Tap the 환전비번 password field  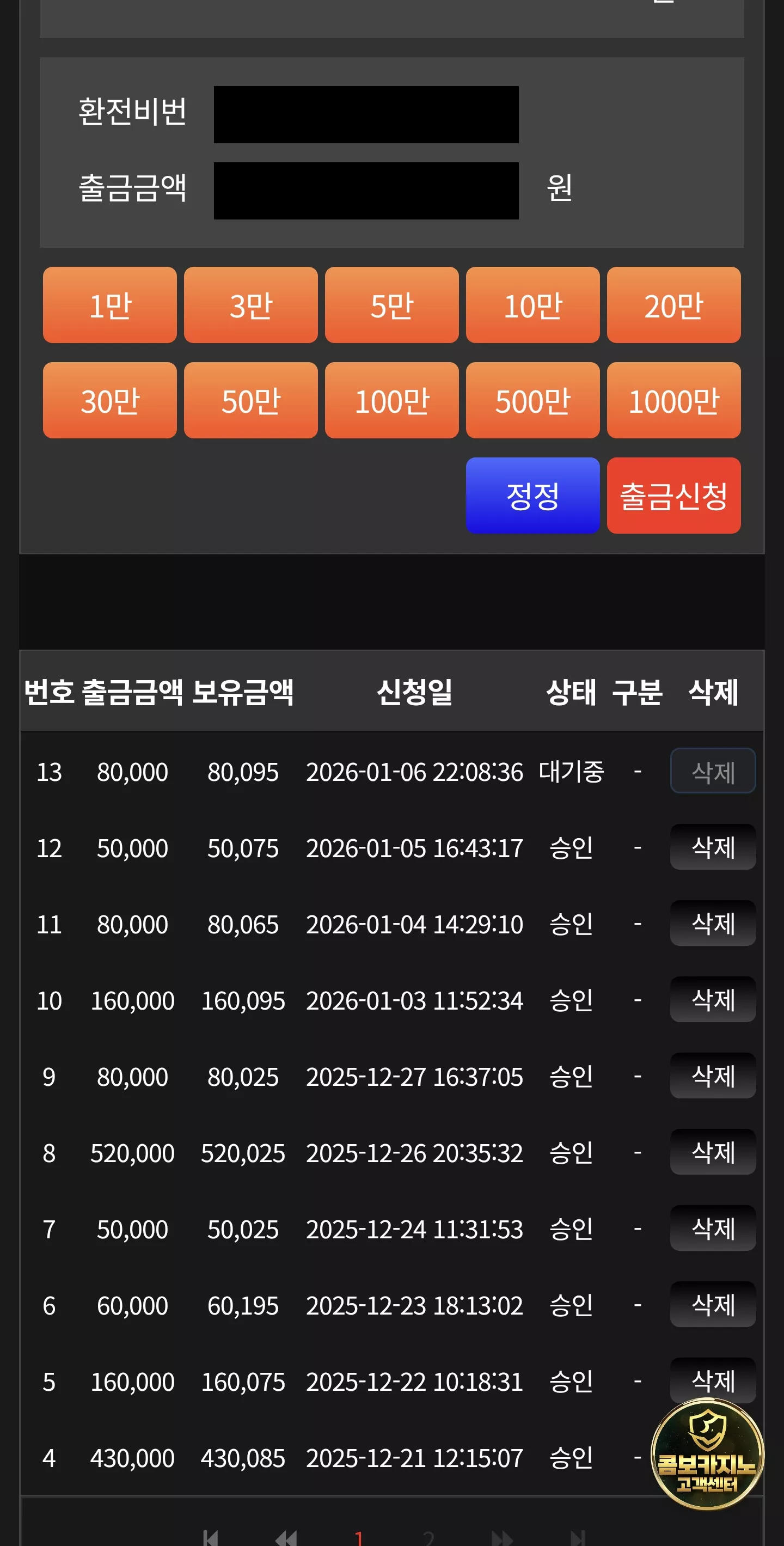(x=366, y=115)
